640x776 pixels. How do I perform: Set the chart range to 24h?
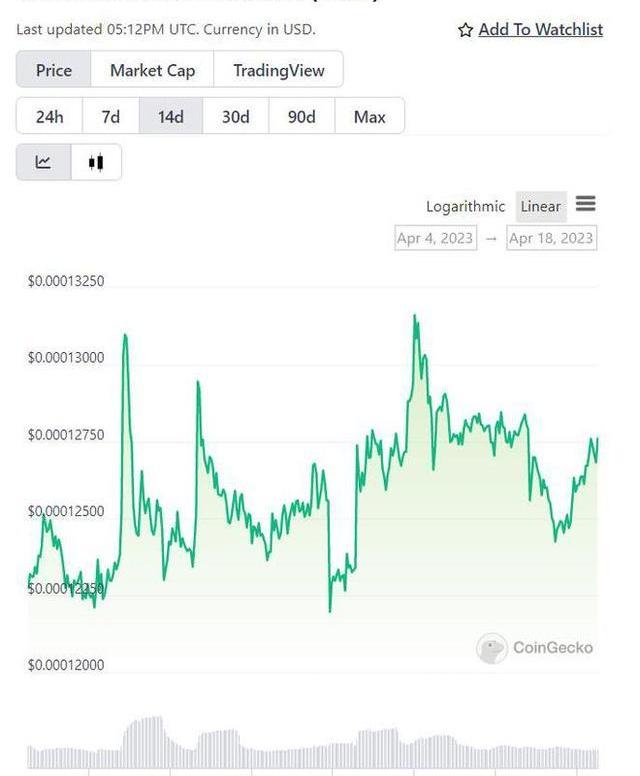(49, 117)
